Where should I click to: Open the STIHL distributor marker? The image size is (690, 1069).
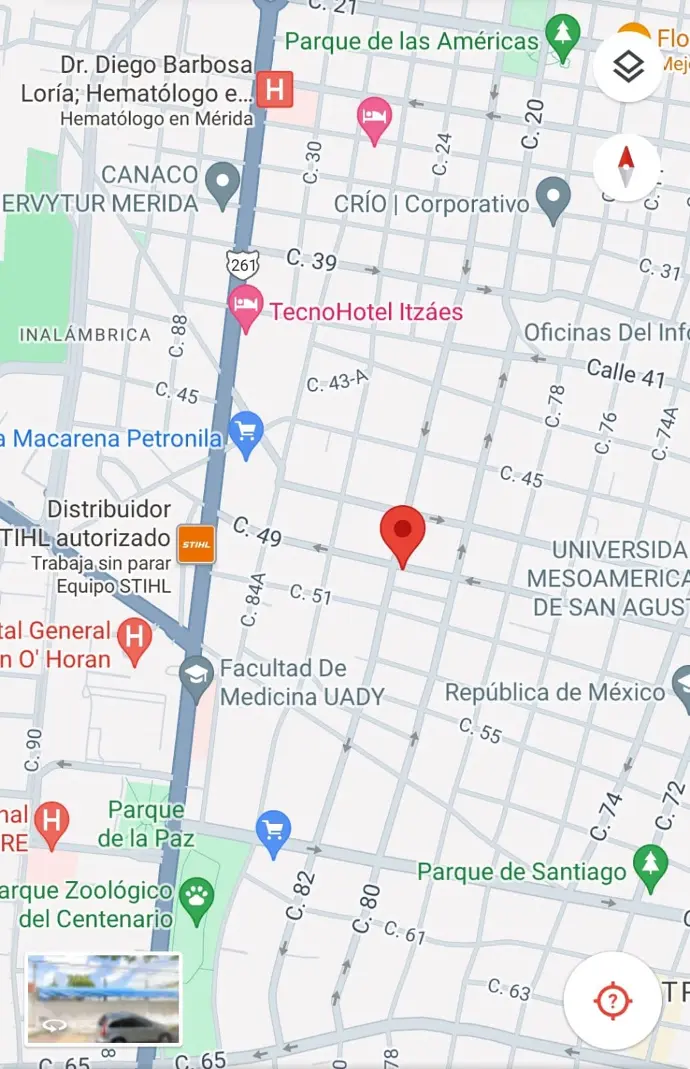coord(195,544)
